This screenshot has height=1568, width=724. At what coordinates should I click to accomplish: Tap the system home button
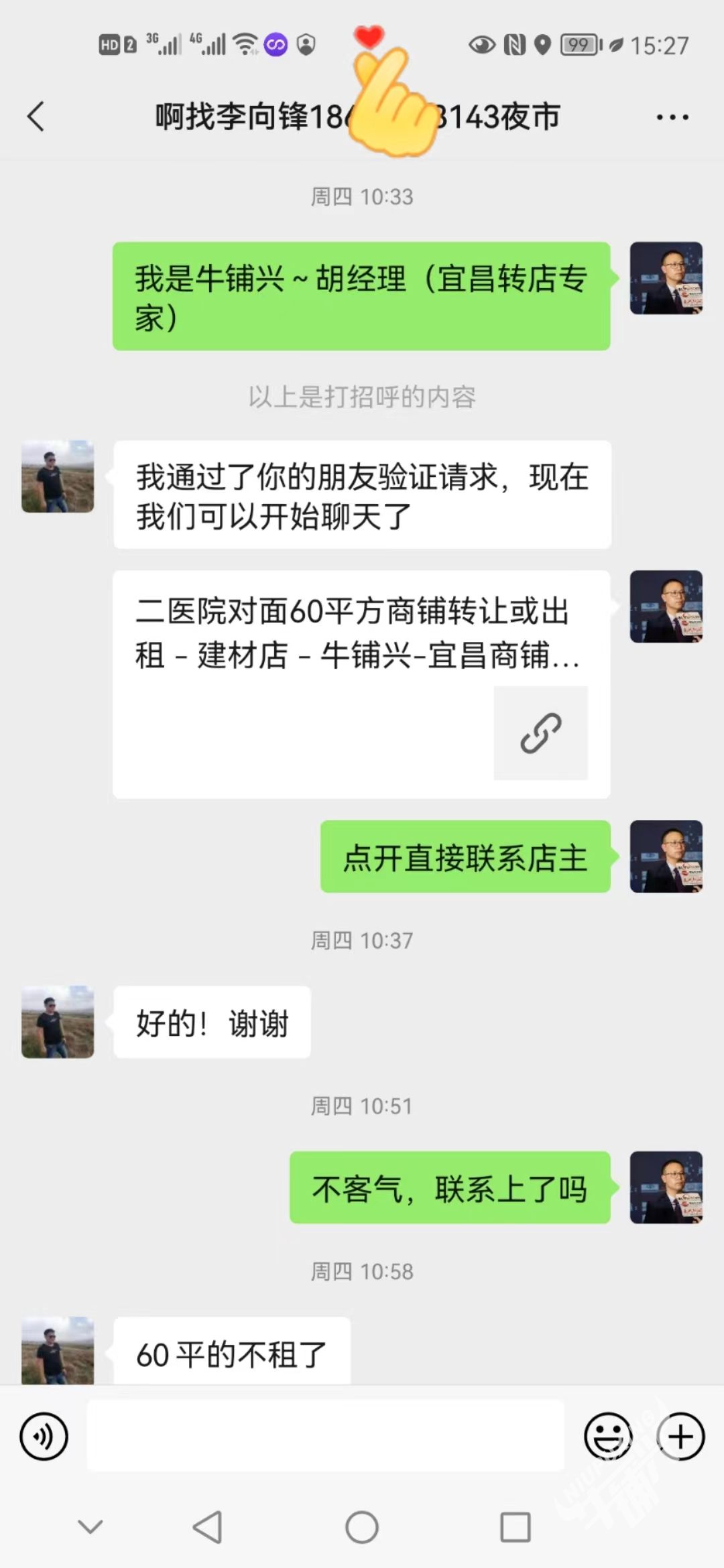tap(361, 1528)
